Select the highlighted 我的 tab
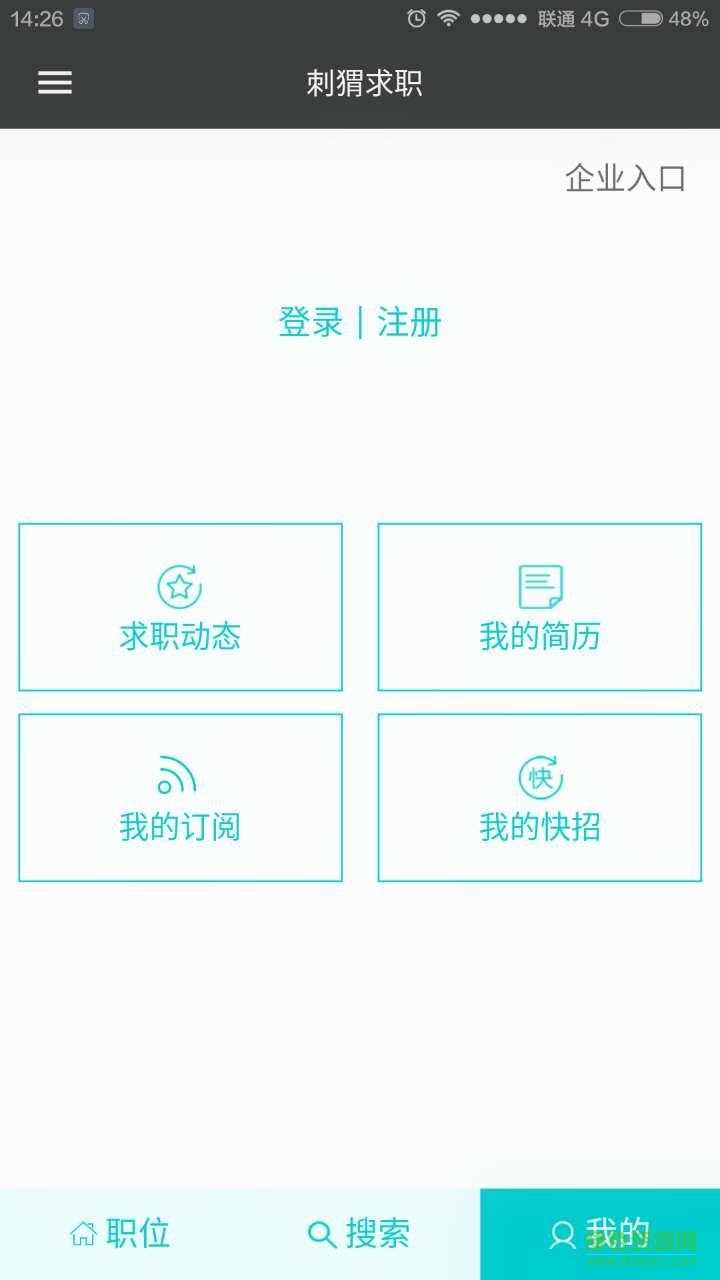 (x=600, y=1234)
